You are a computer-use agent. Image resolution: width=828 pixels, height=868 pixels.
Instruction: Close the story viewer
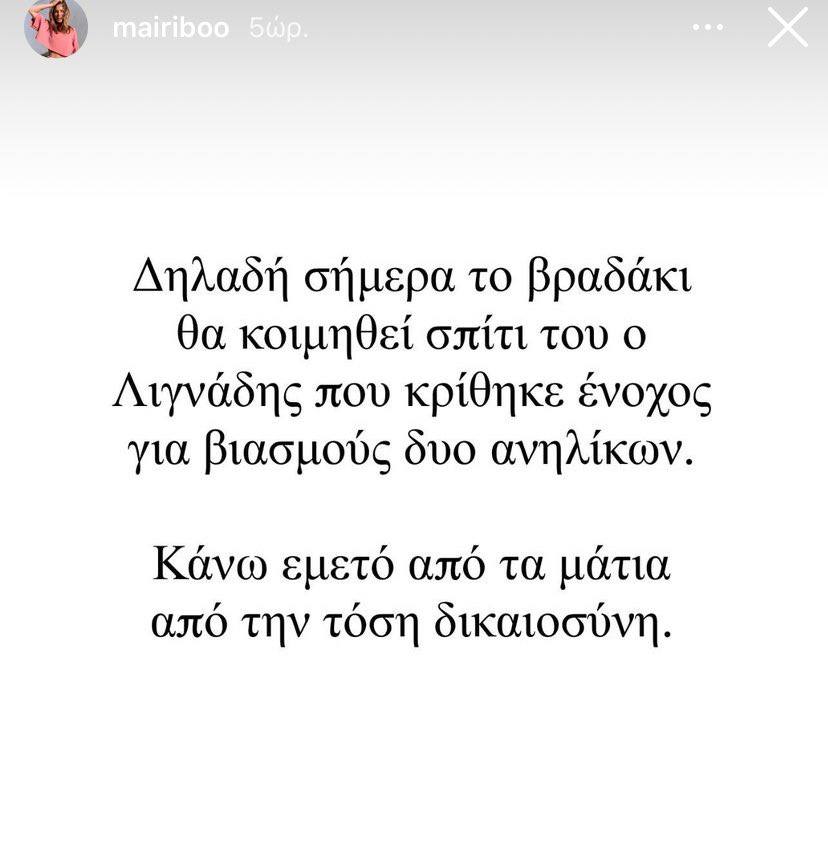(787, 27)
